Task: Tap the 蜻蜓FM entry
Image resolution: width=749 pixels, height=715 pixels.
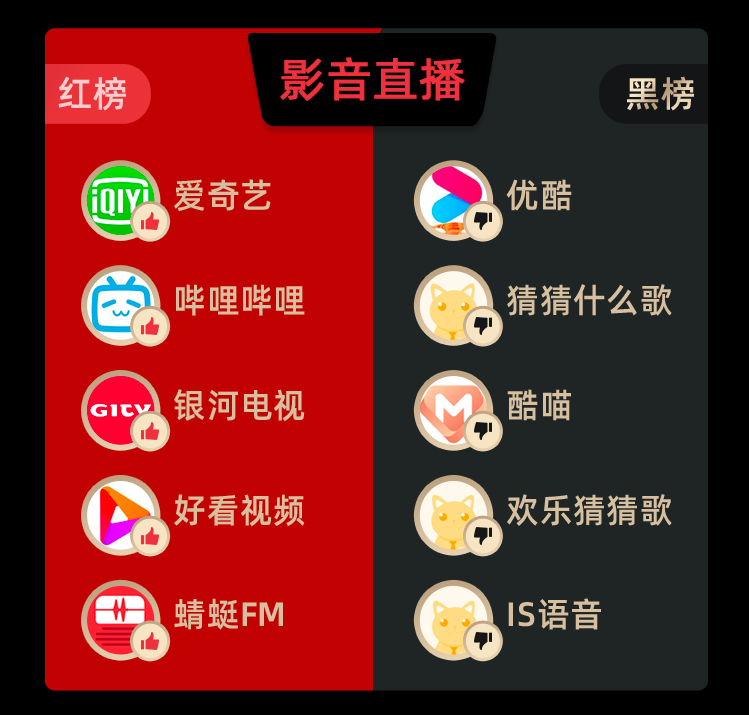Action: (x=228, y=615)
